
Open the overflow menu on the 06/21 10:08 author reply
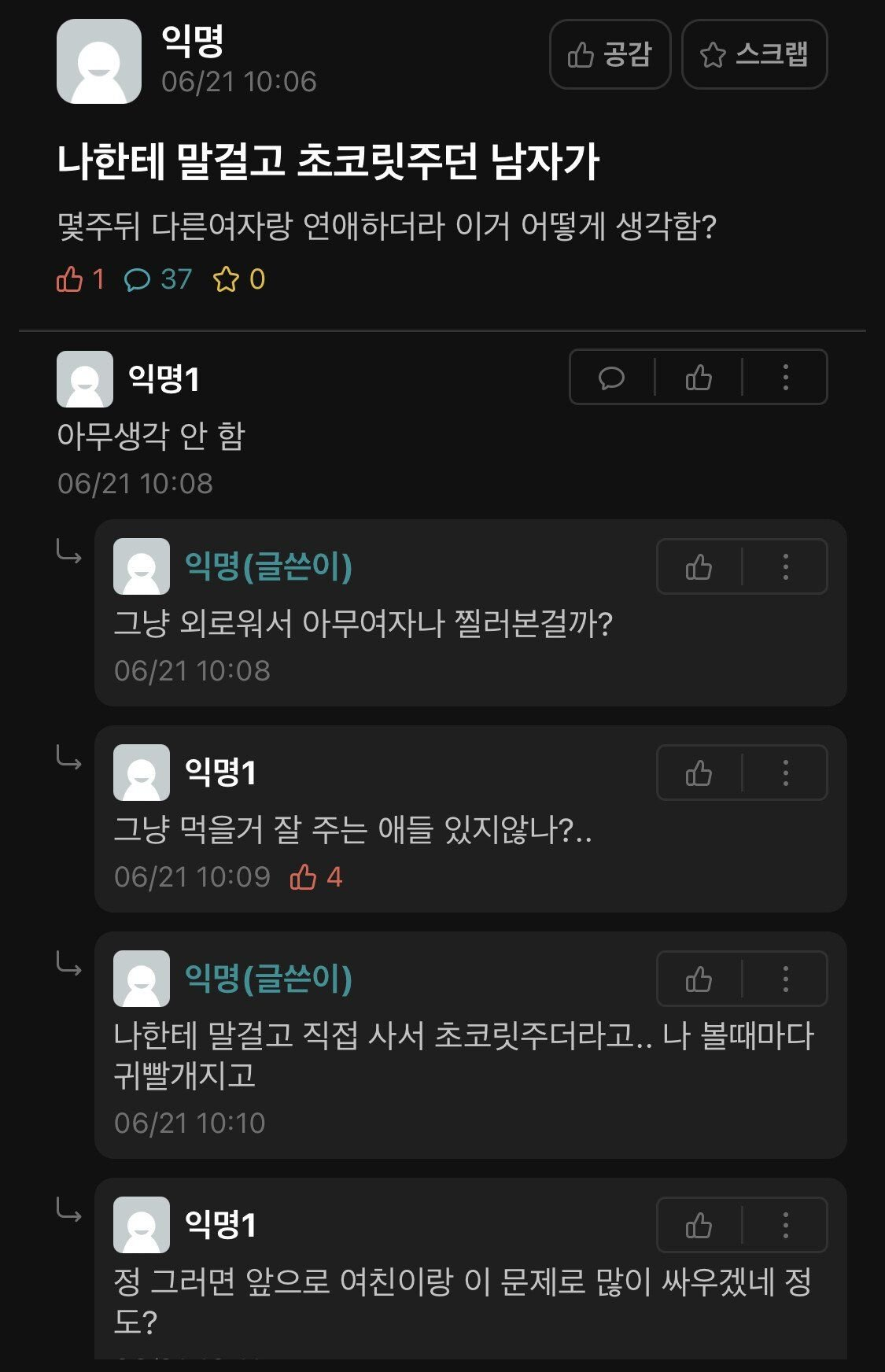point(785,566)
